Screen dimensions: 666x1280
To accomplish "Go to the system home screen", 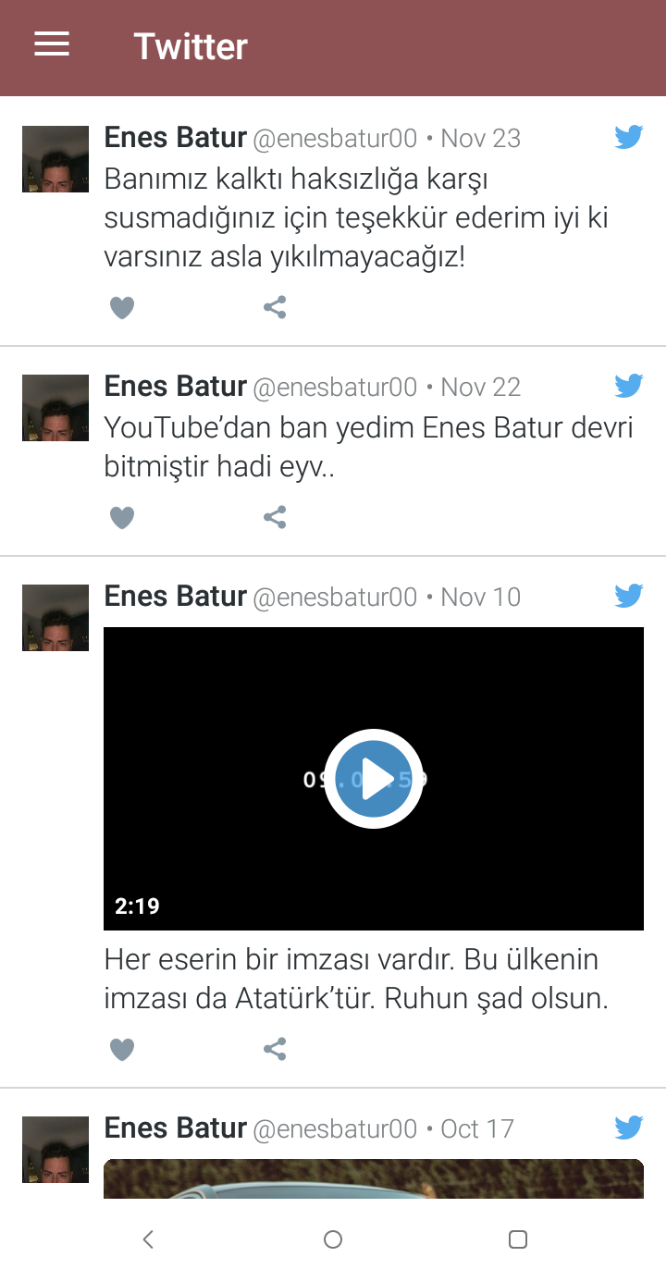I will 333,1240.
